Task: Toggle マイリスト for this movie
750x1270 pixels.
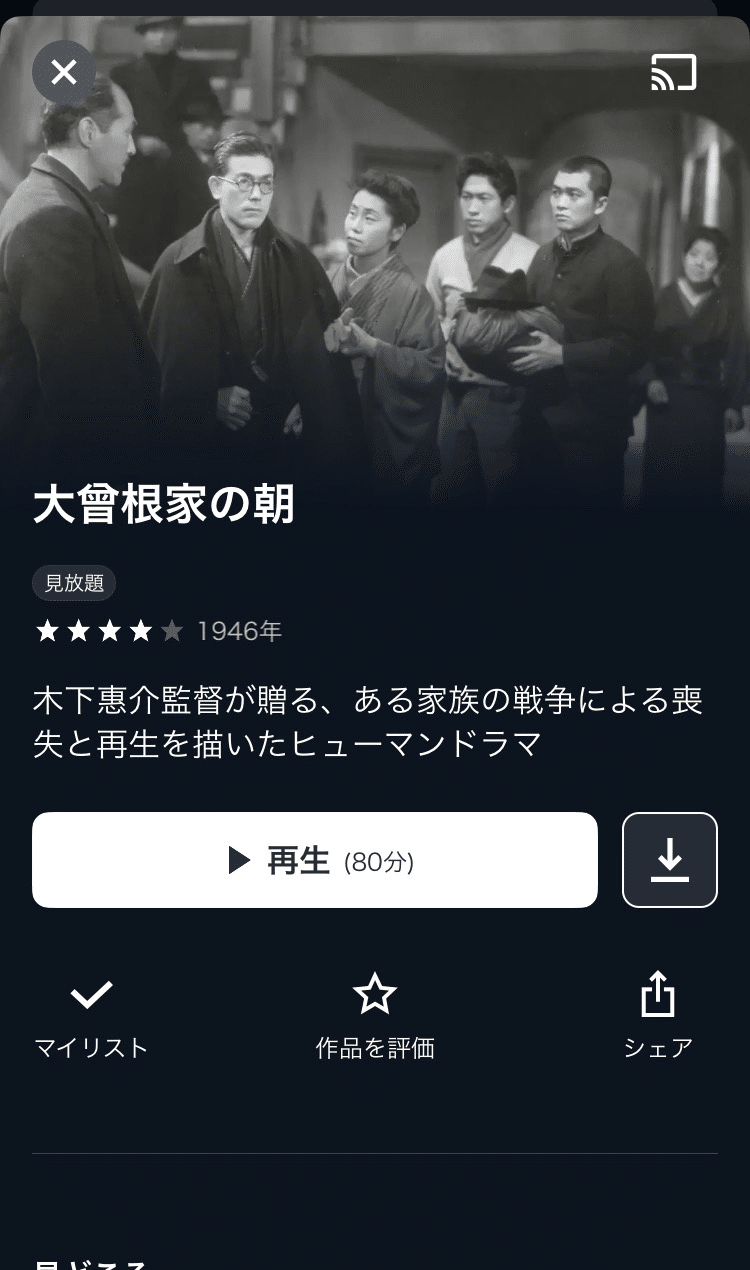Action: coord(91,1016)
